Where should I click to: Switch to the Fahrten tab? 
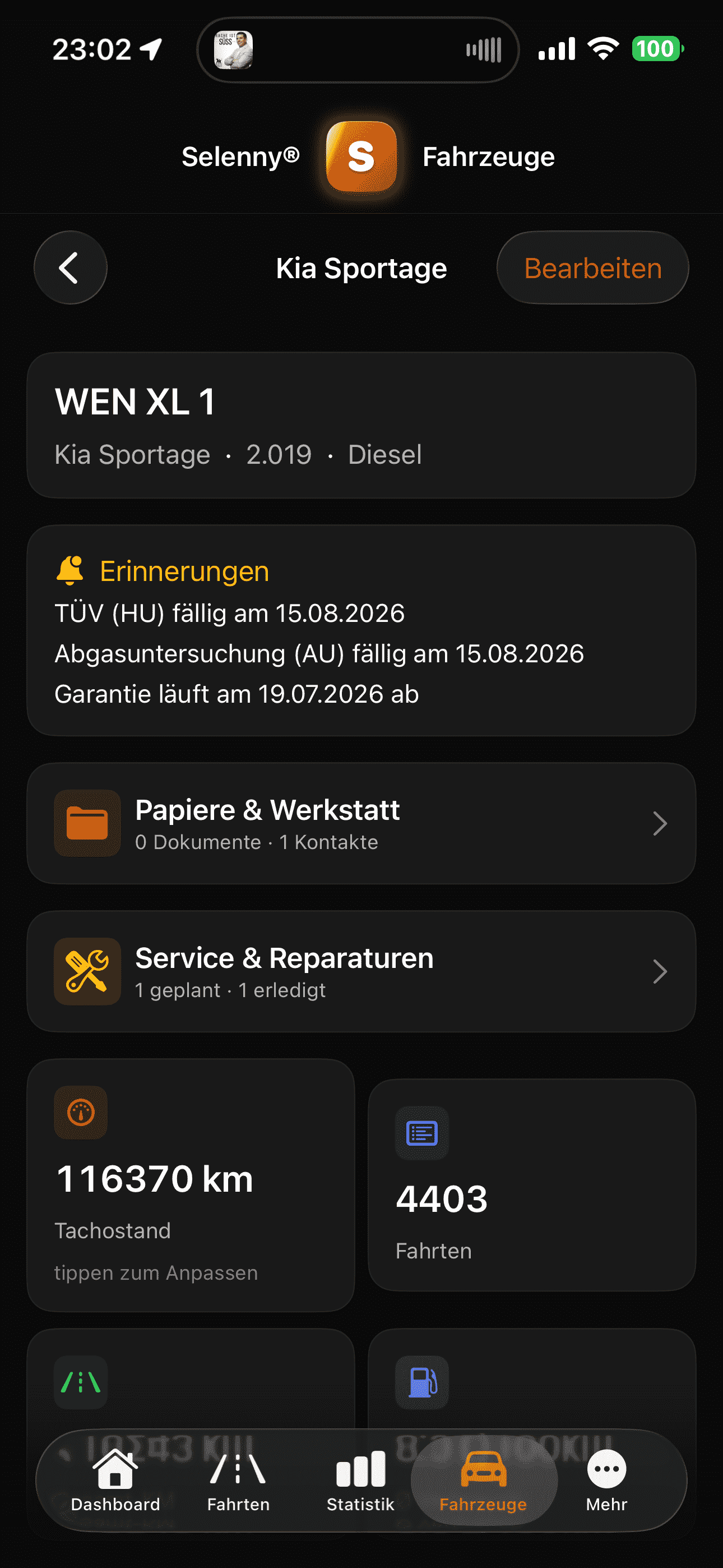point(238,1479)
